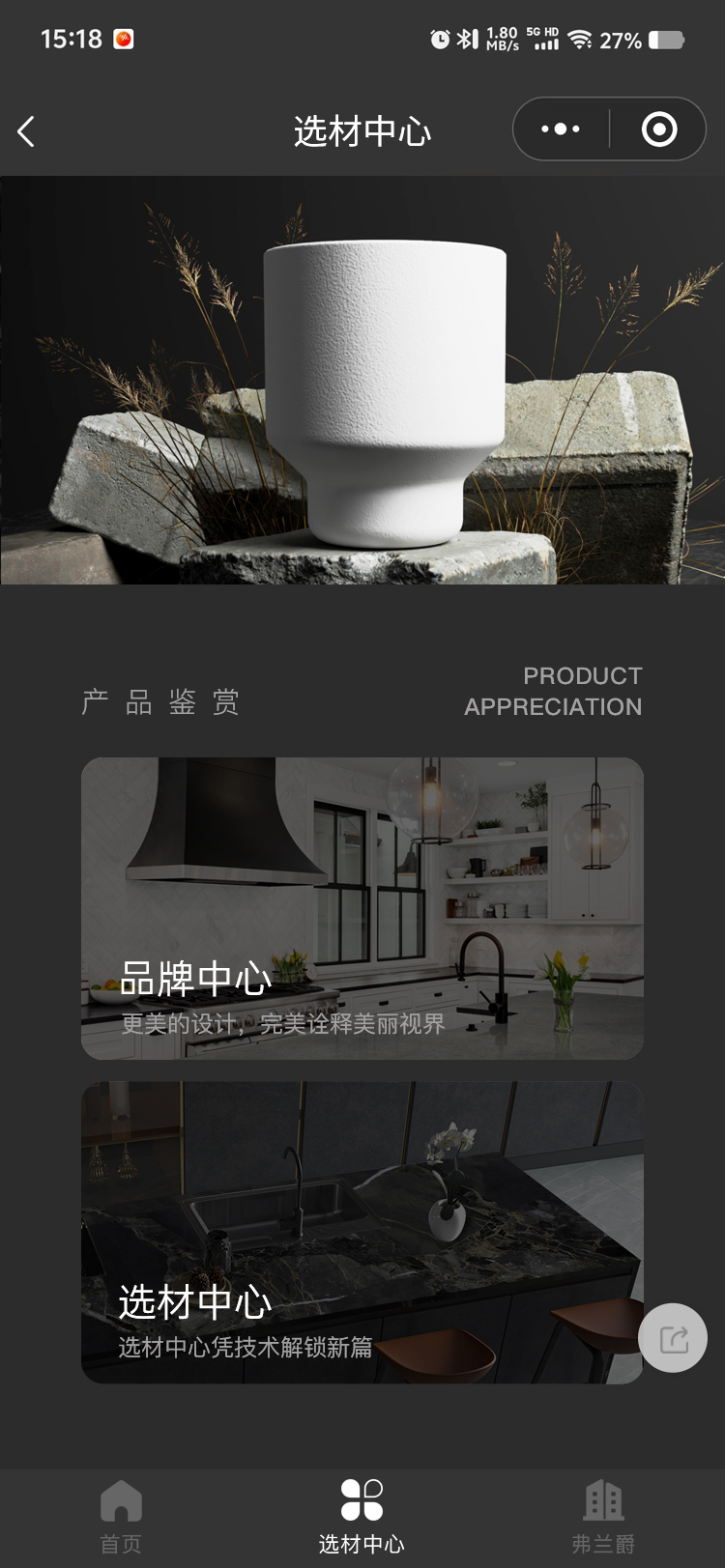The image size is (725, 1568).
Task: Close the mini program via circle icon
Action: click(x=659, y=129)
